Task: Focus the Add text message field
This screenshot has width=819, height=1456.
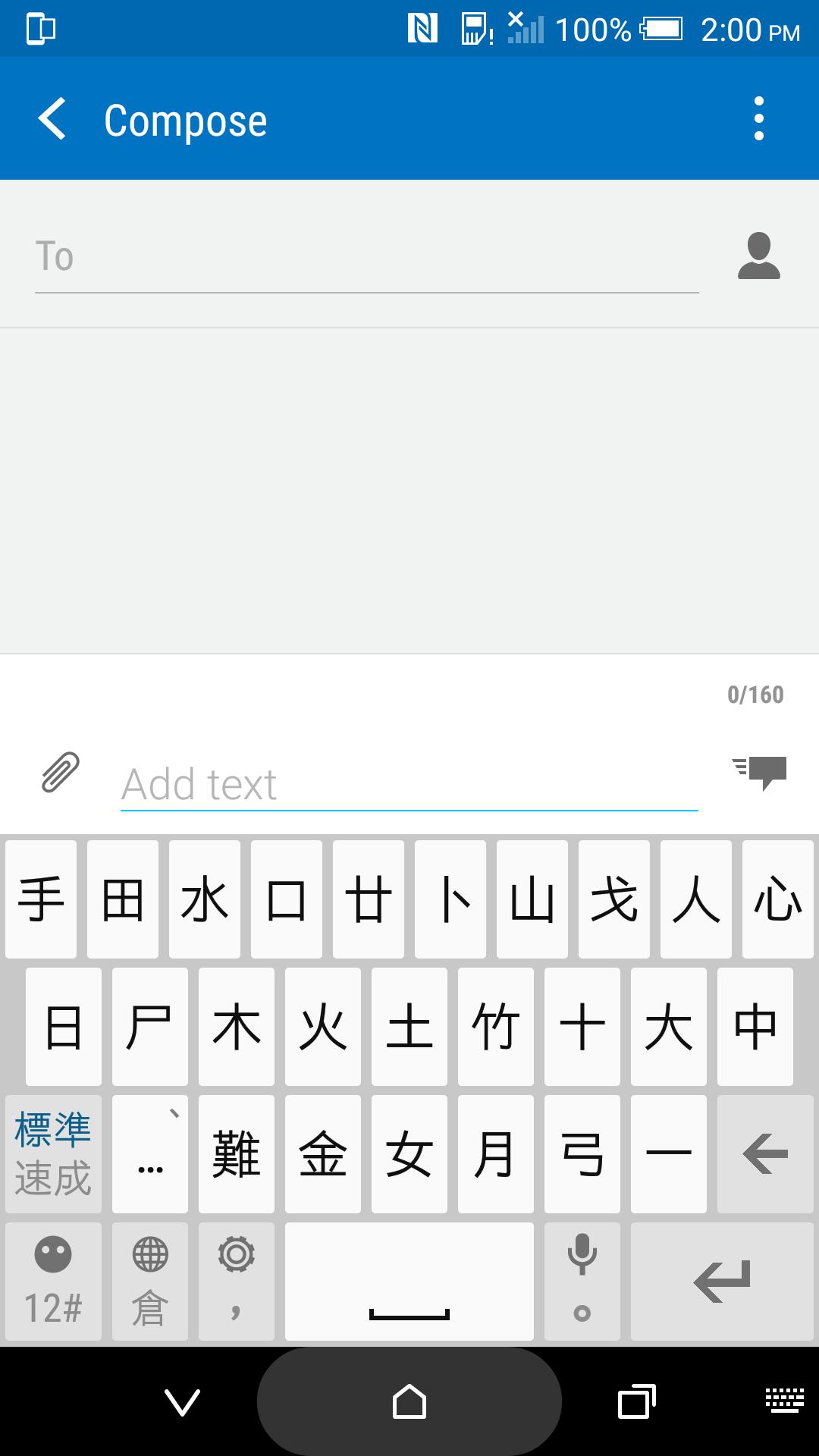Action: coord(408,784)
